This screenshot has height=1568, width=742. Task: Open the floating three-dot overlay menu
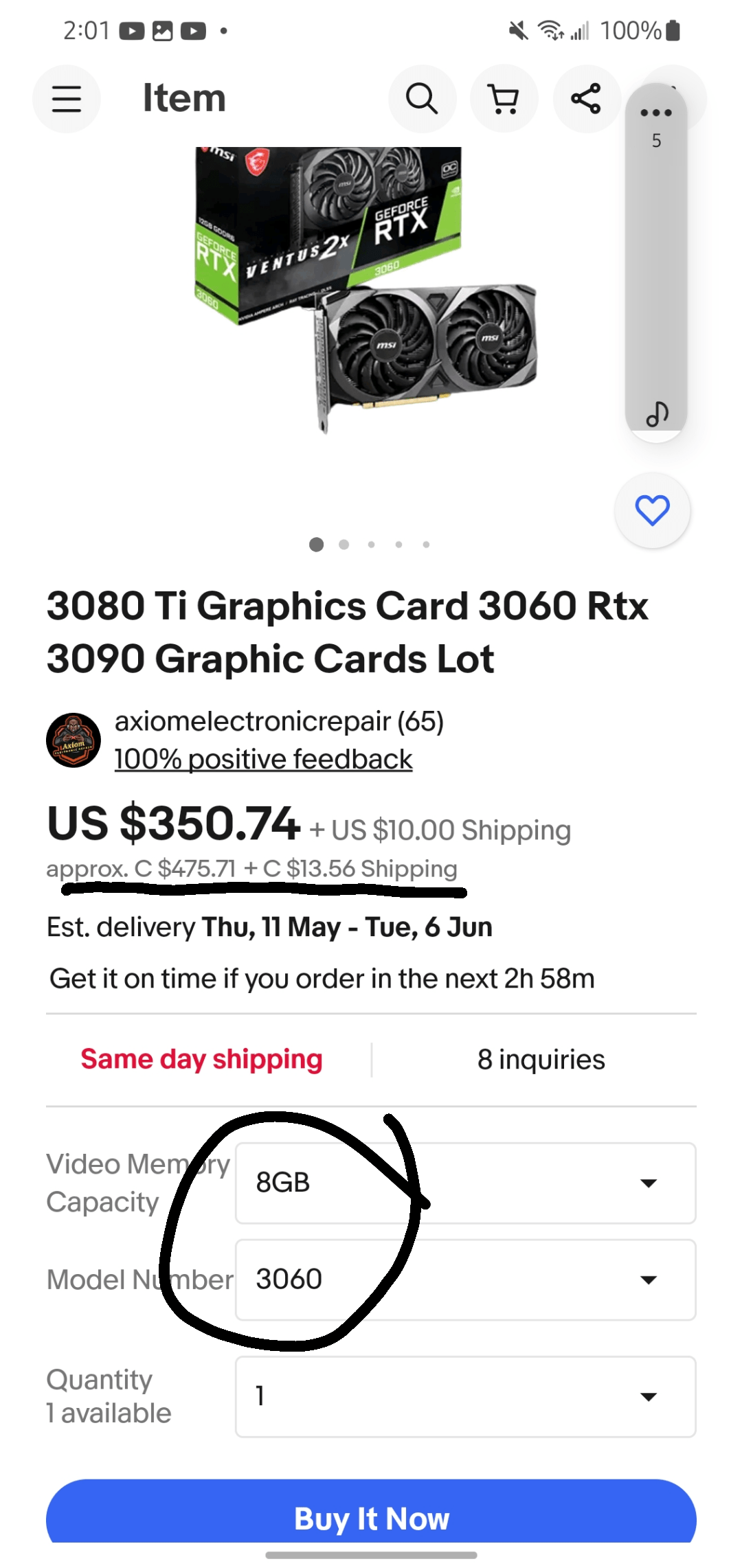click(656, 113)
